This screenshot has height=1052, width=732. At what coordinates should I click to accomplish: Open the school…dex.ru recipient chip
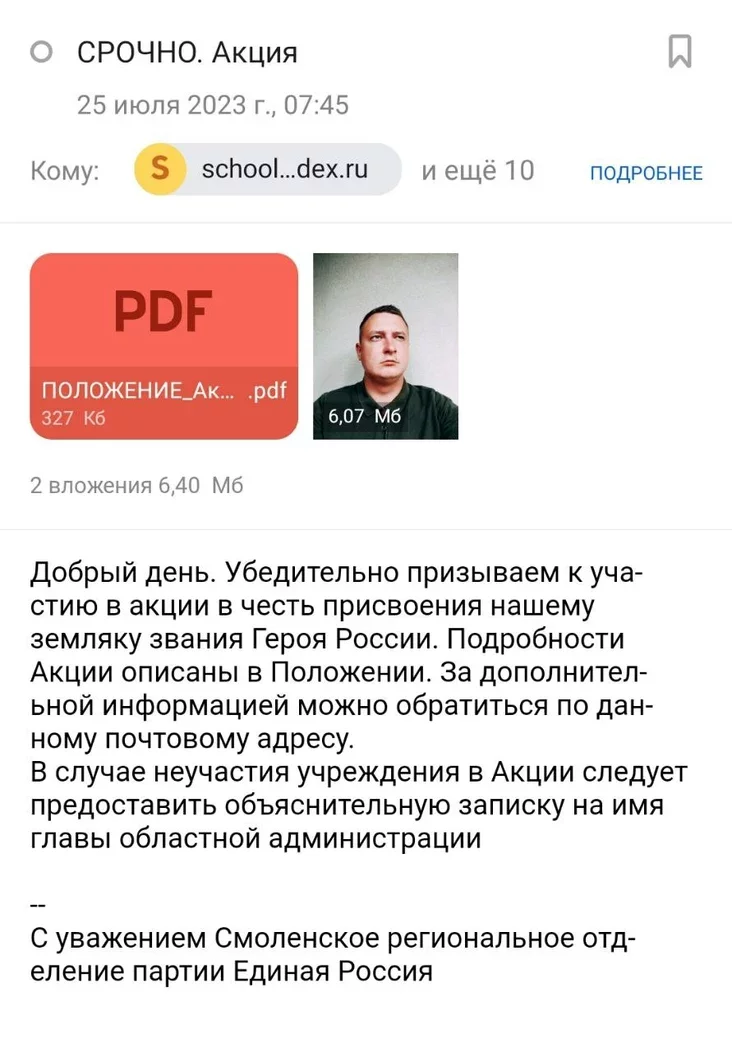pos(267,169)
